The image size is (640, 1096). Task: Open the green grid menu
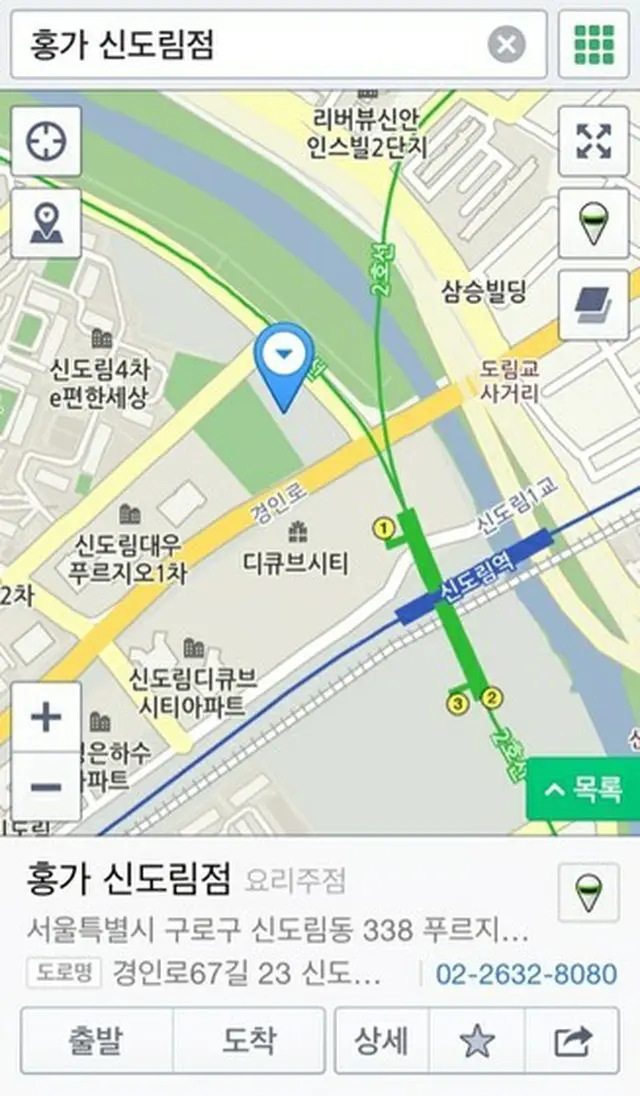pyautogui.click(x=594, y=45)
